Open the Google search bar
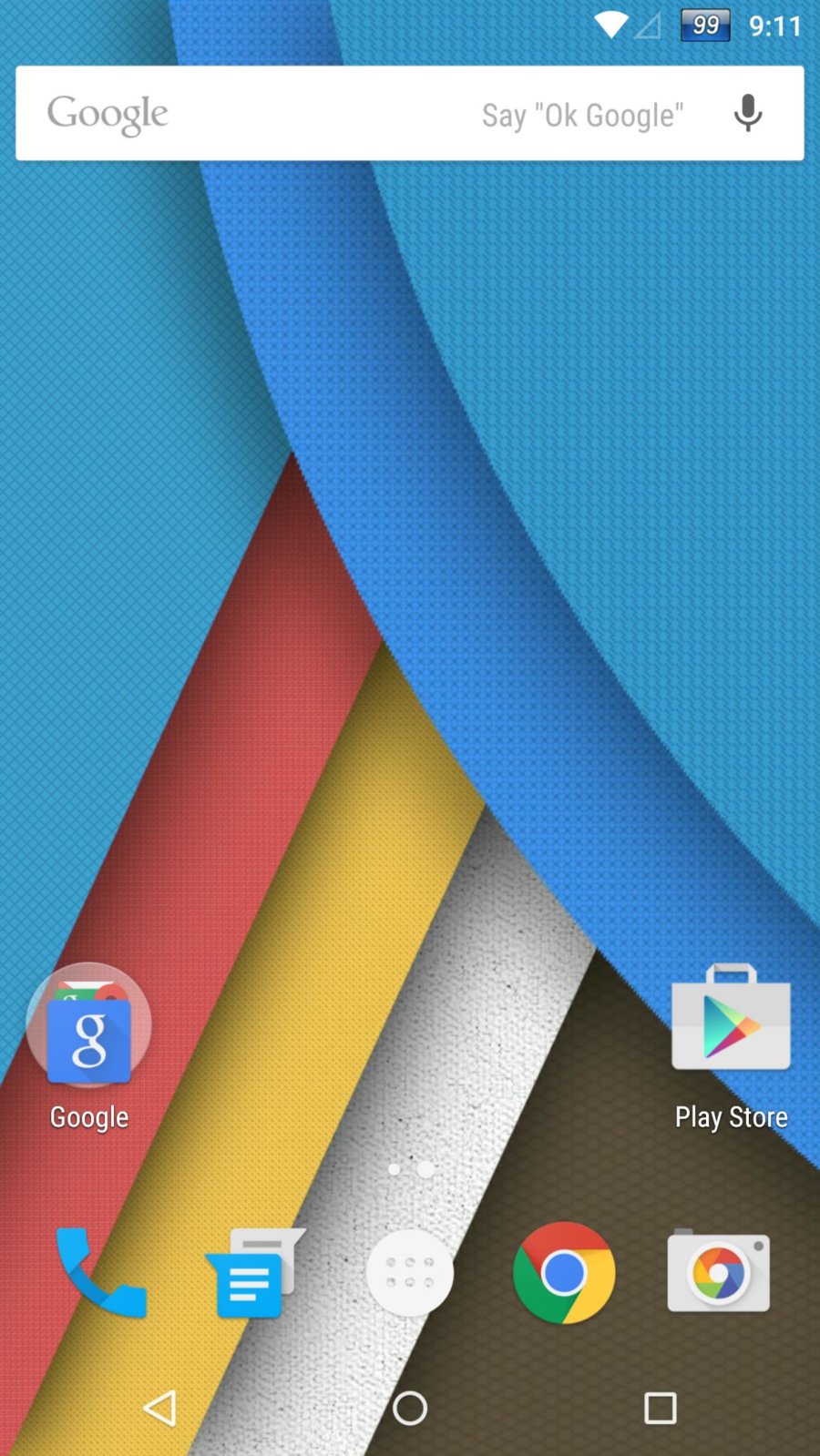The width and height of the screenshot is (820, 1456). point(273,114)
